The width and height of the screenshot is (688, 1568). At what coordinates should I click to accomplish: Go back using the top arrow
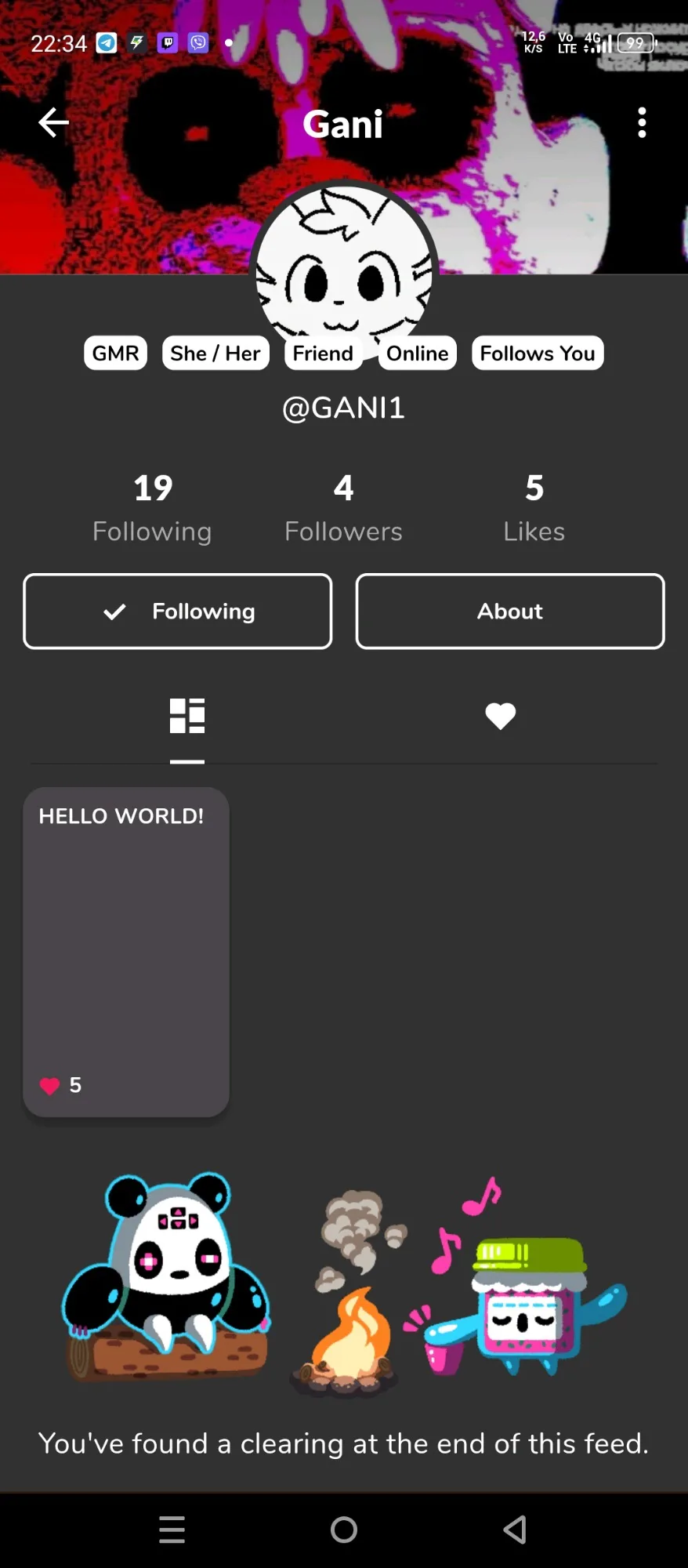[53, 122]
